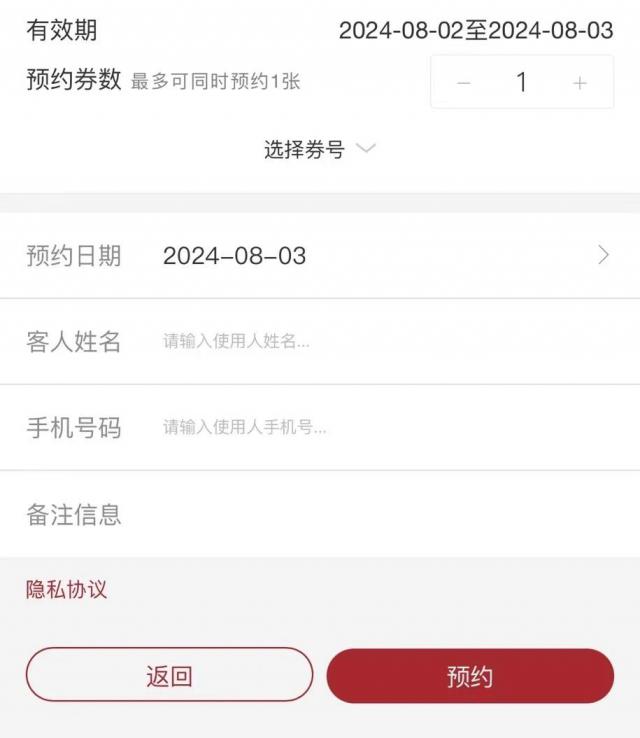Open the 隐私协议 privacy agreement link
640x738 pixels.
pyautogui.click(x=66, y=590)
